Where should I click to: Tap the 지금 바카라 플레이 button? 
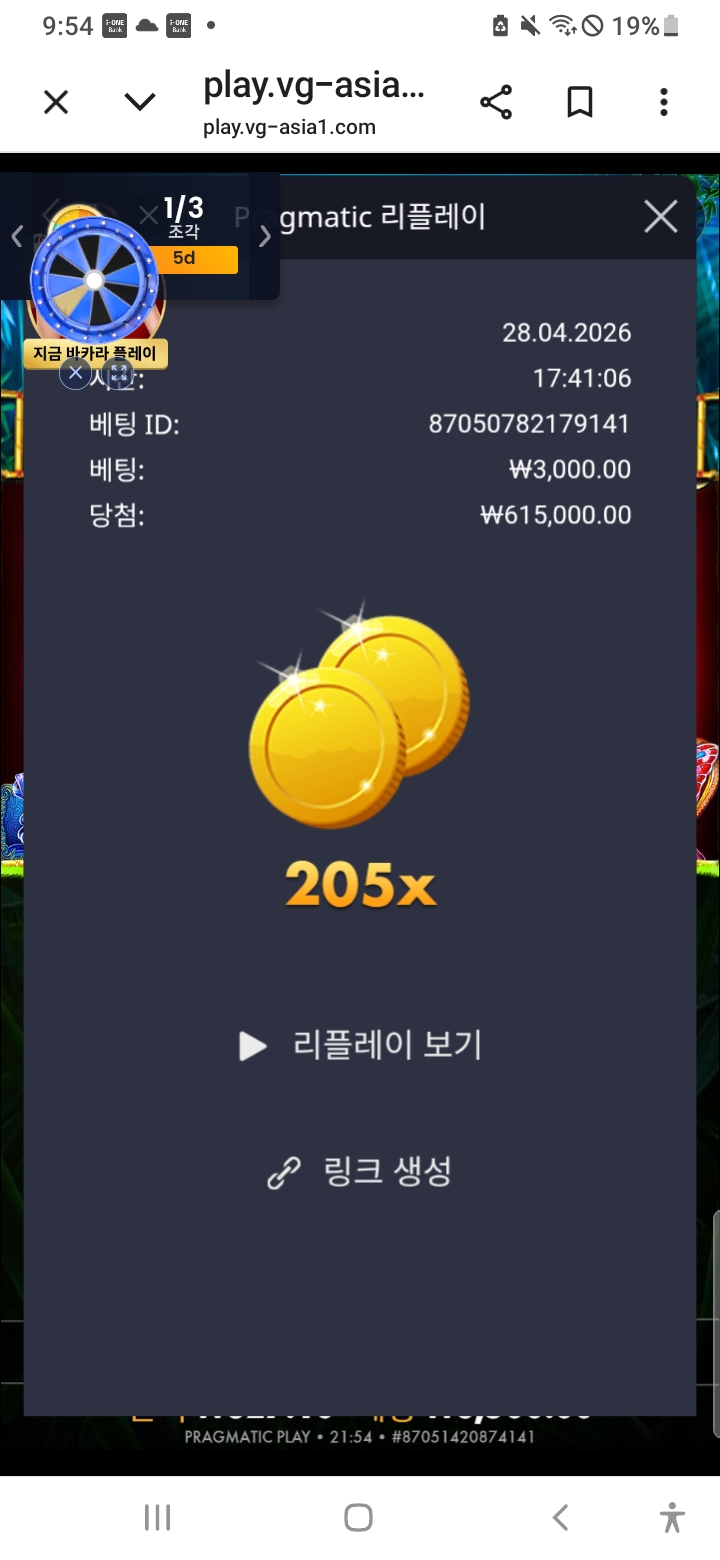(x=95, y=353)
